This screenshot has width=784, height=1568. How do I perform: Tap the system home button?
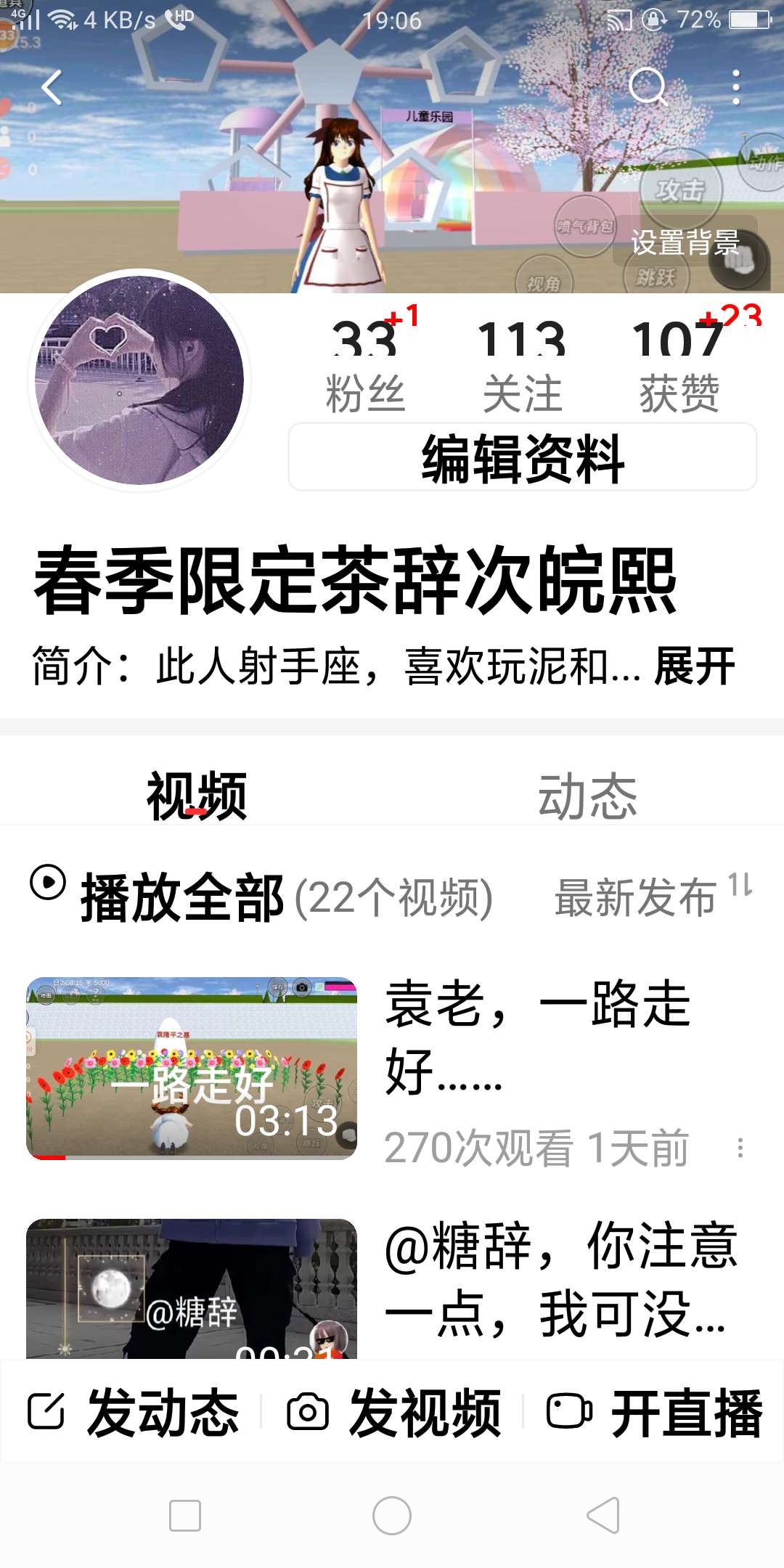(392, 1516)
